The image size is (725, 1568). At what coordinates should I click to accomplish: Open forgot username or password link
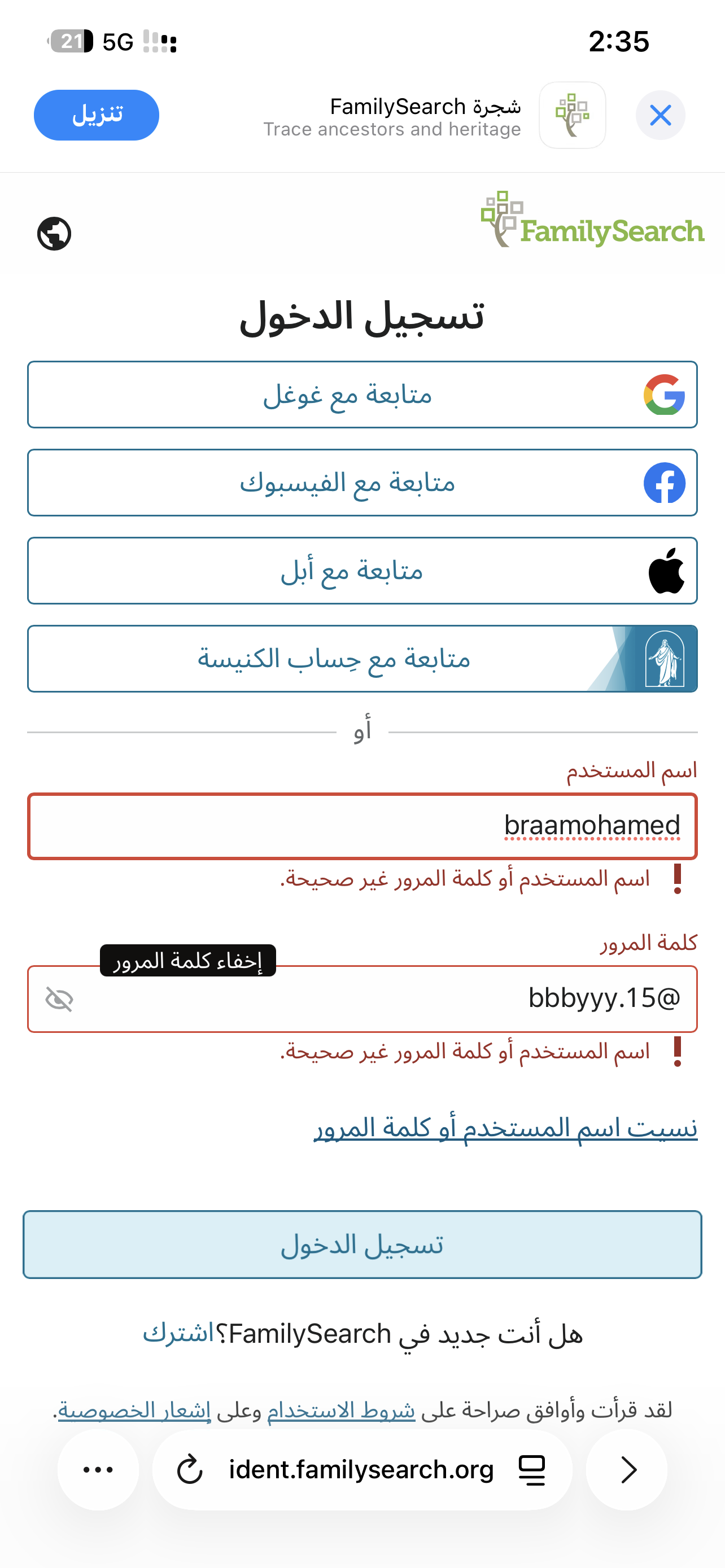click(505, 1128)
